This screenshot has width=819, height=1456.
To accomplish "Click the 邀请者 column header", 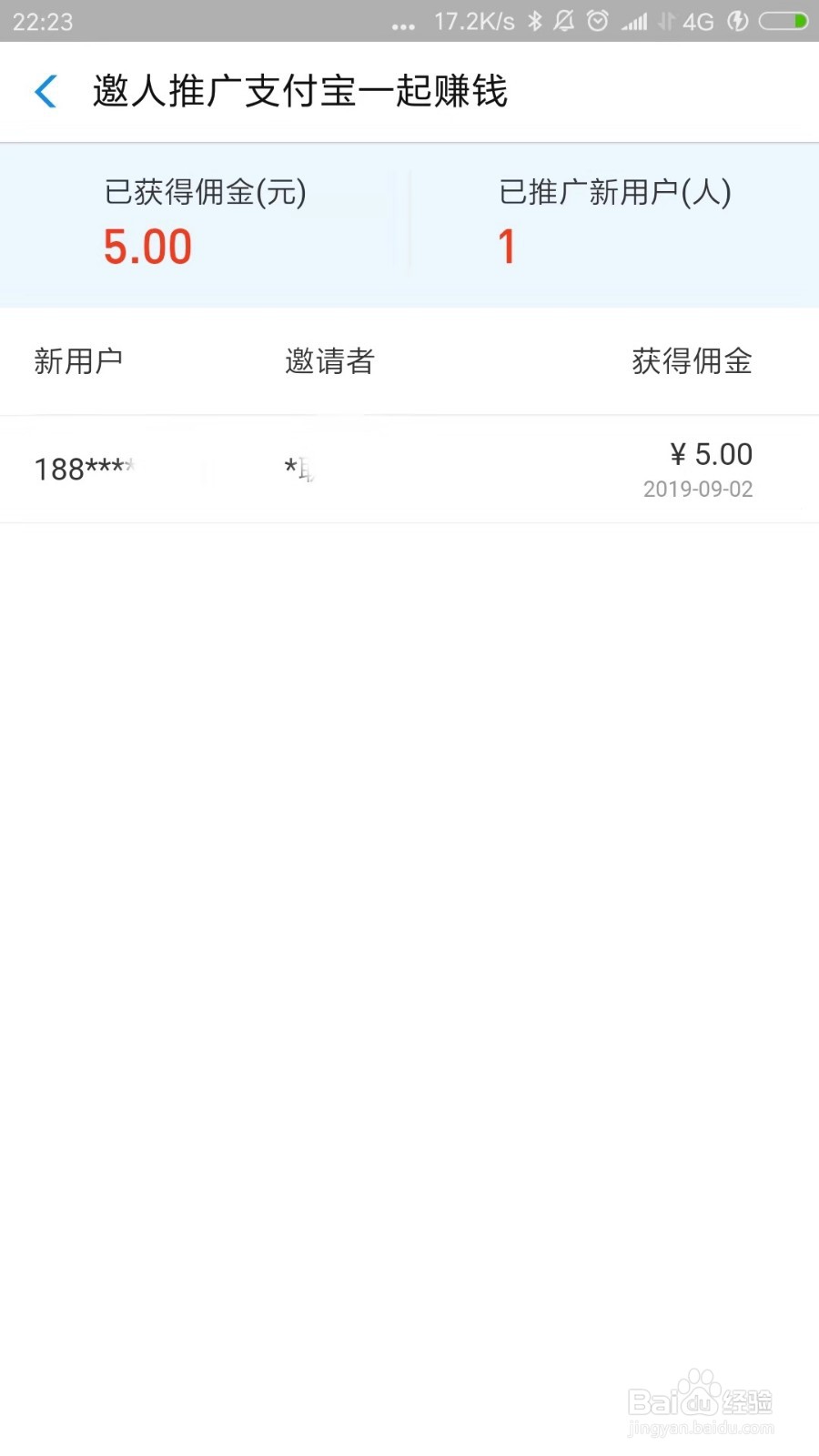I will point(329,361).
